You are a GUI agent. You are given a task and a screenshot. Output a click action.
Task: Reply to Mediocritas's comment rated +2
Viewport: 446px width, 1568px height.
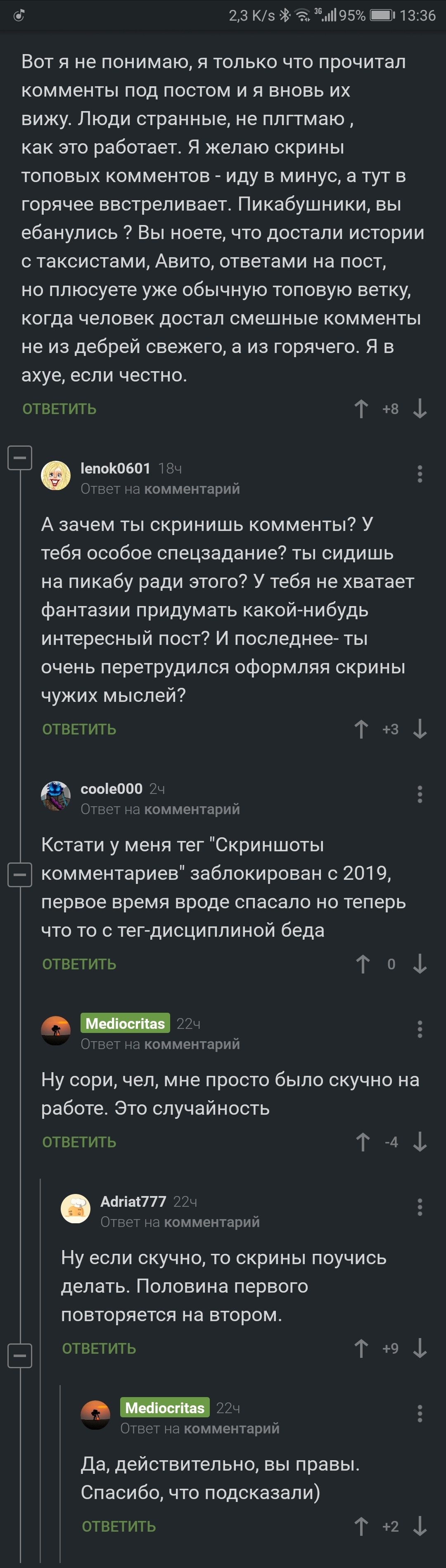[119, 1527]
